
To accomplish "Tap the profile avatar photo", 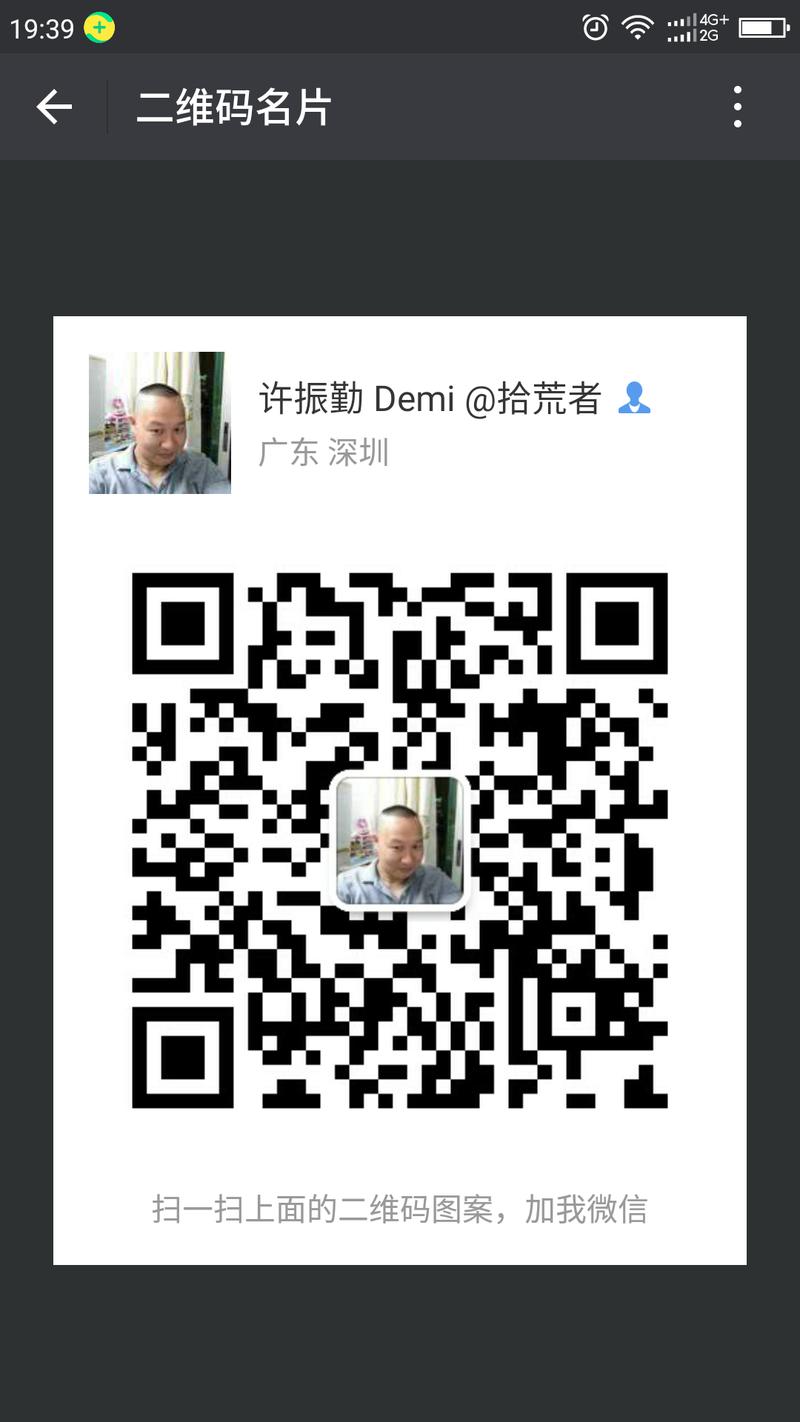I will coord(158,423).
